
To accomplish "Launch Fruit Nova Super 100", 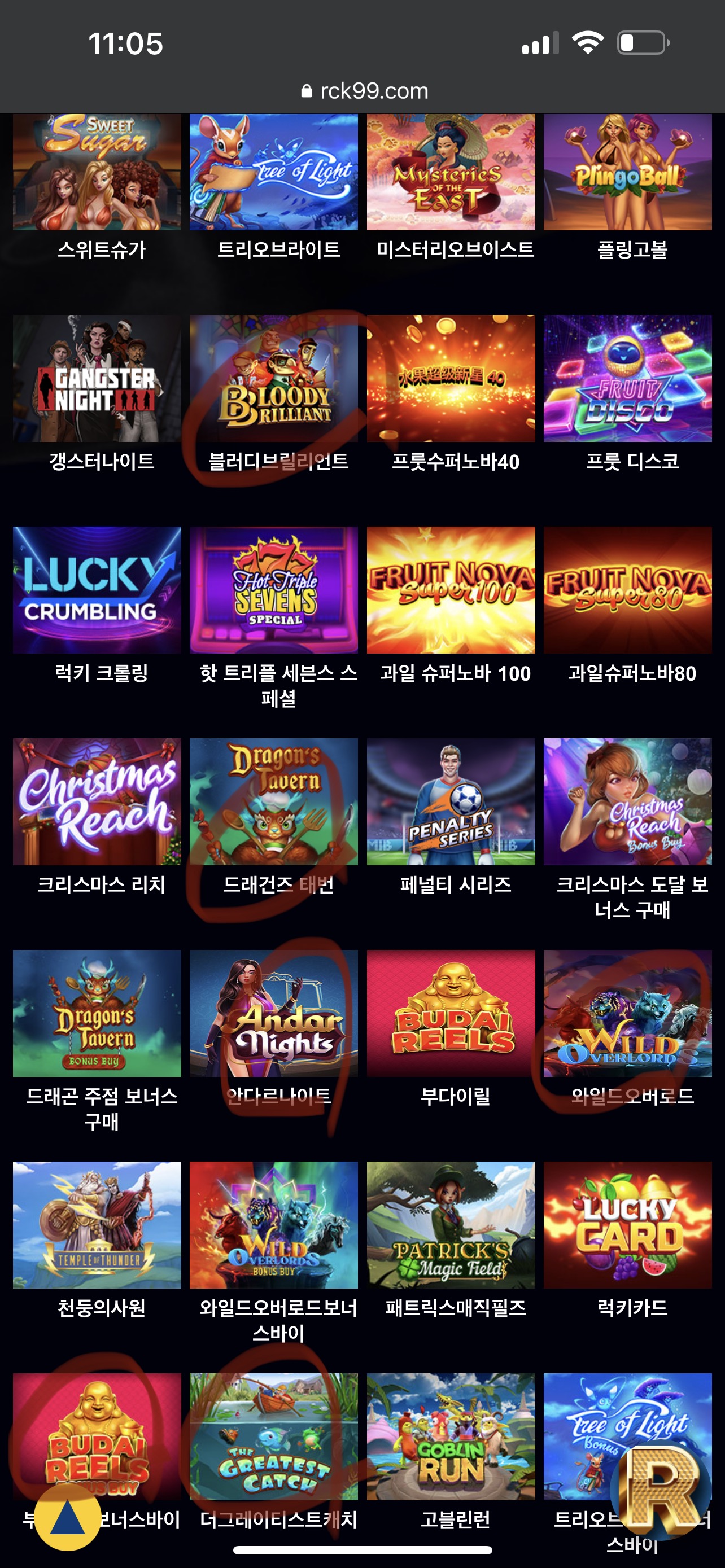I will click(x=451, y=590).
